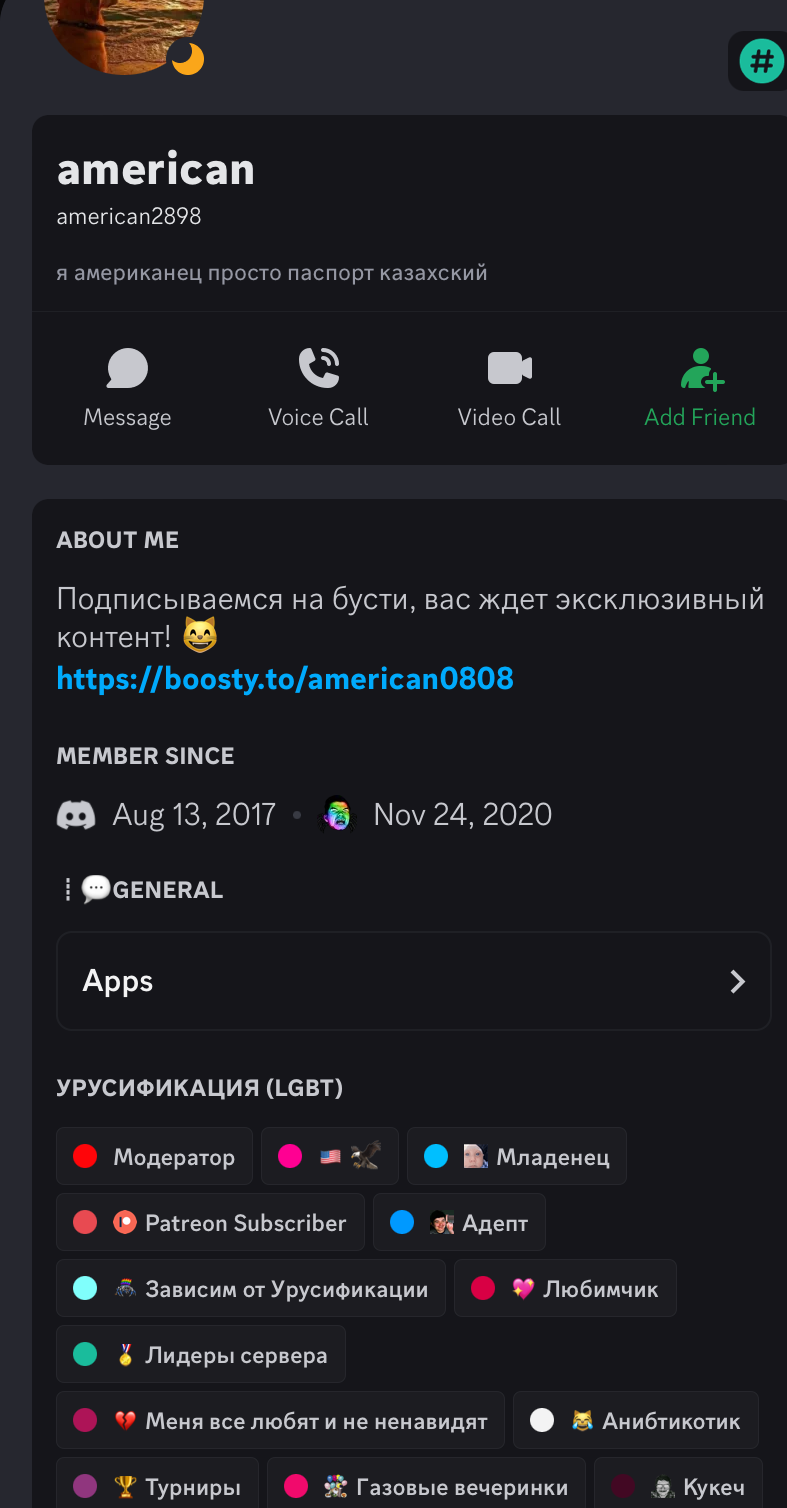Select the Младенец role chip

coord(517,1157)
